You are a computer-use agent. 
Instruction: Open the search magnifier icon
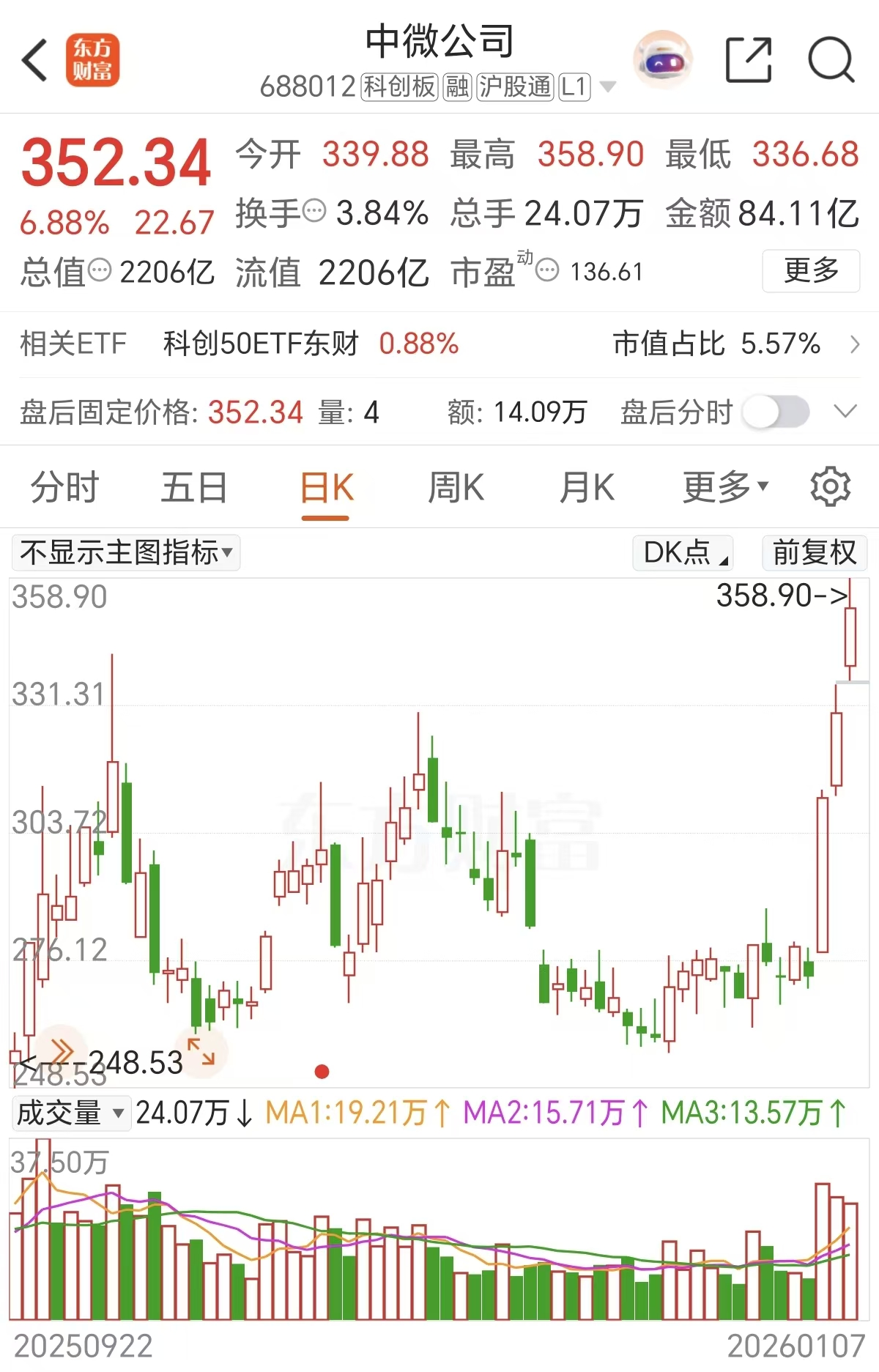coord(831,60)
